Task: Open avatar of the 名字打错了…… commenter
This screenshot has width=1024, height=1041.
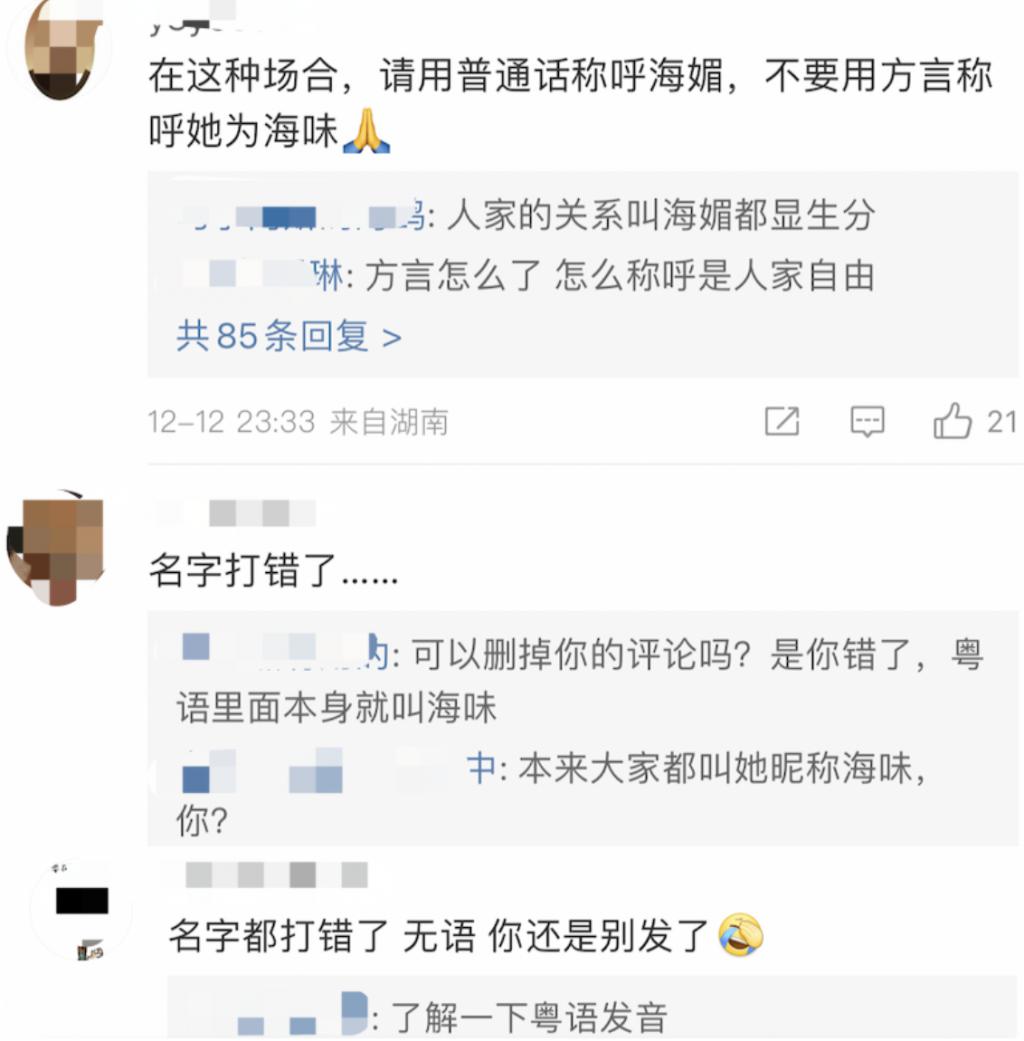Action: [57, 546]
